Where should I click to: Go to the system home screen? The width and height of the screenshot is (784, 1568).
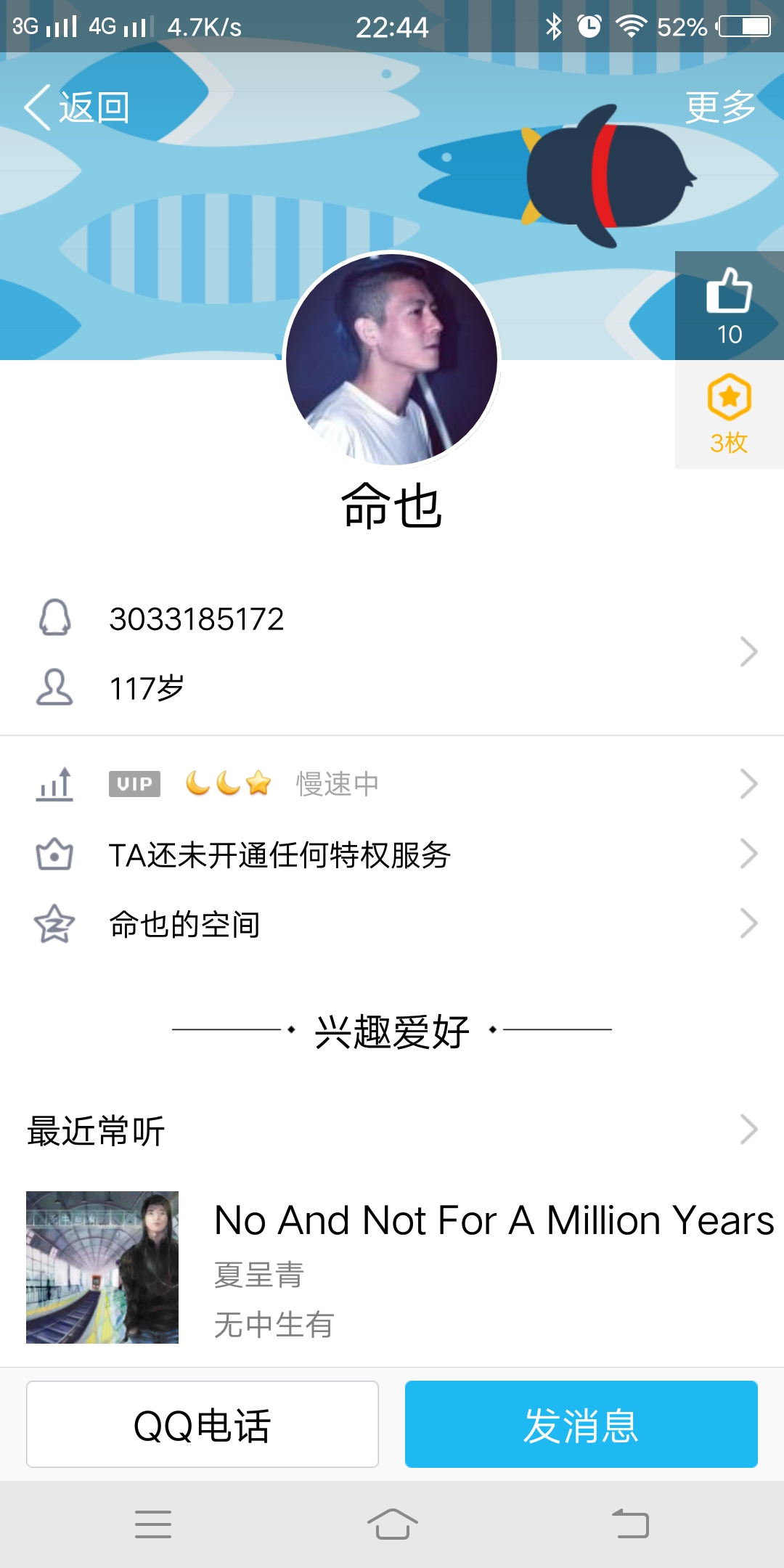(x=392, y=1524)
